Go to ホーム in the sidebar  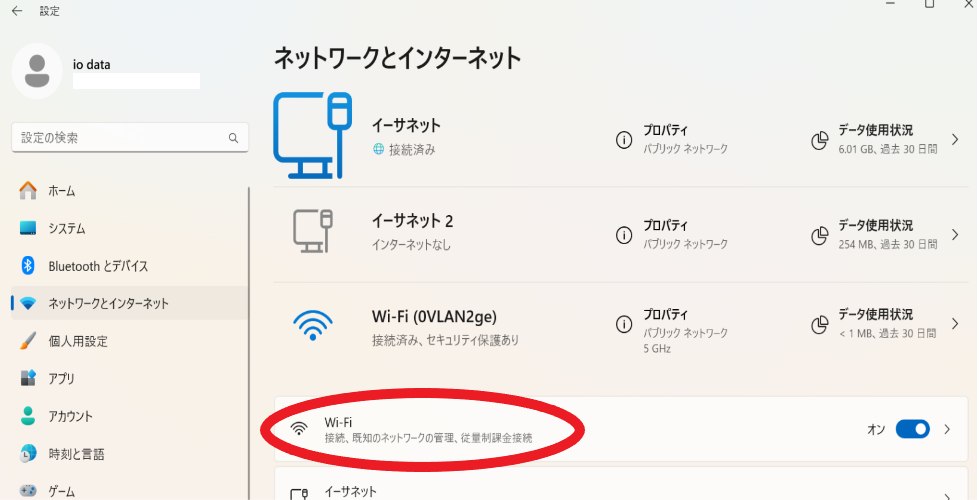point(62,191)
